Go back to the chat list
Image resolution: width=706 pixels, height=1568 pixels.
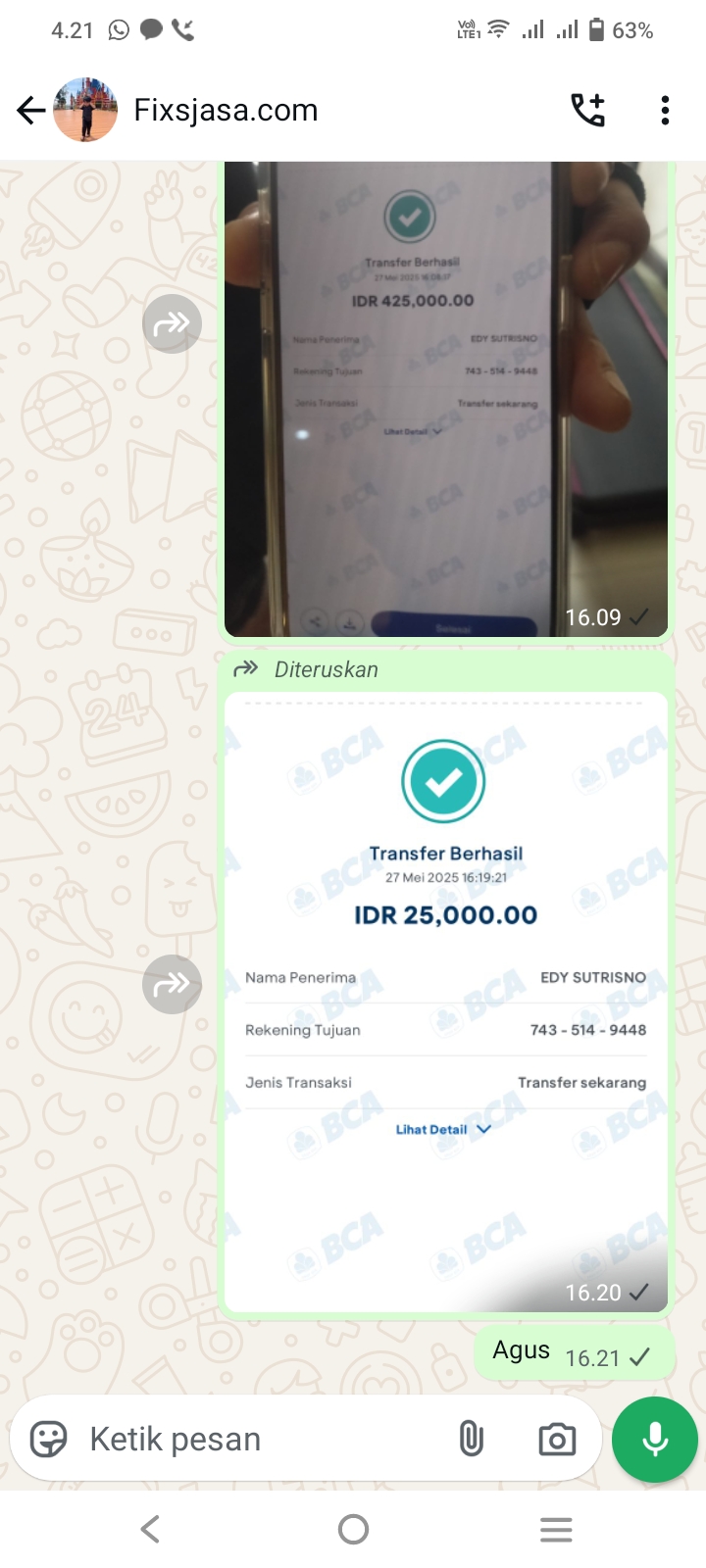[x=30, y=111]
